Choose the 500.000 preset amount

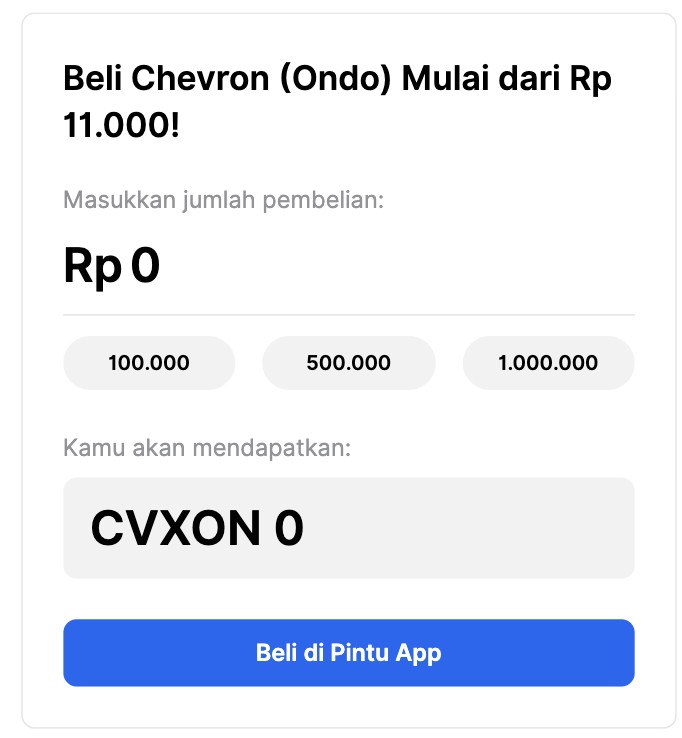tap(348, 363)
